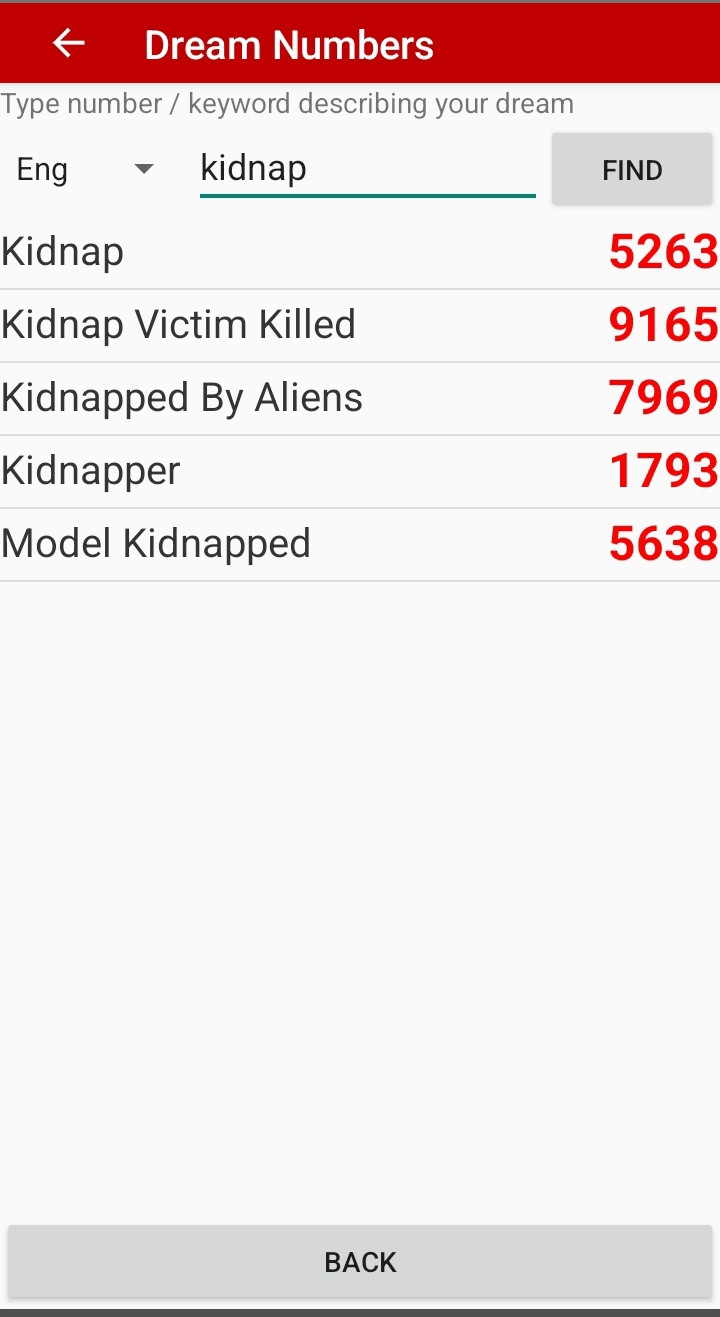Tap the keyword field containing kidnap
This screenshot has height=1317, width=720.
click(x=368, y=168)
